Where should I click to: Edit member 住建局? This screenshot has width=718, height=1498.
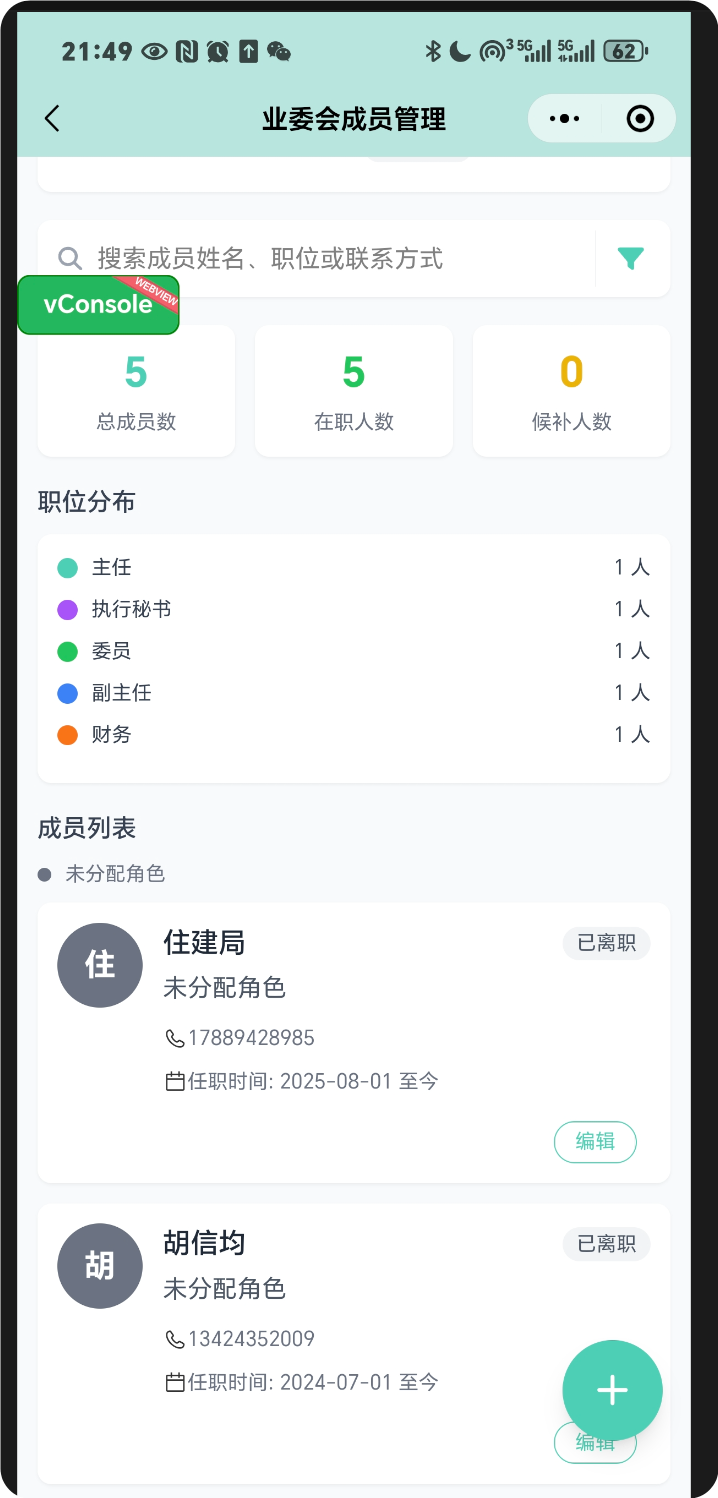[x=595, y=1141]
